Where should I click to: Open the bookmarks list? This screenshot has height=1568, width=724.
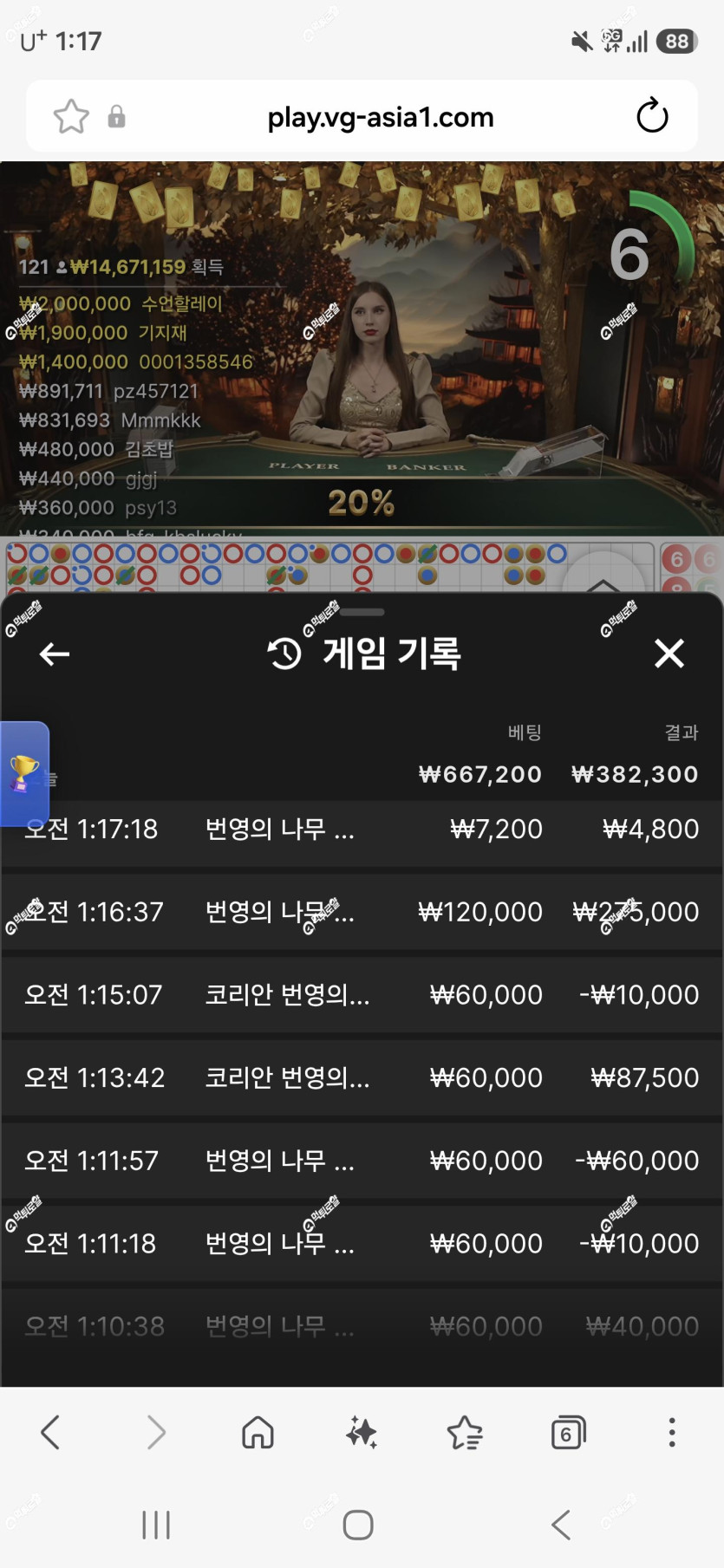(465, 1433)
